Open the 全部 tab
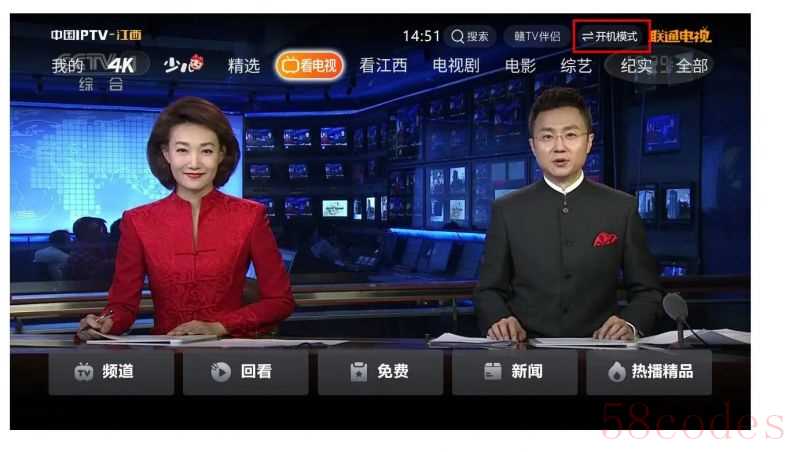 coord(692,66)
